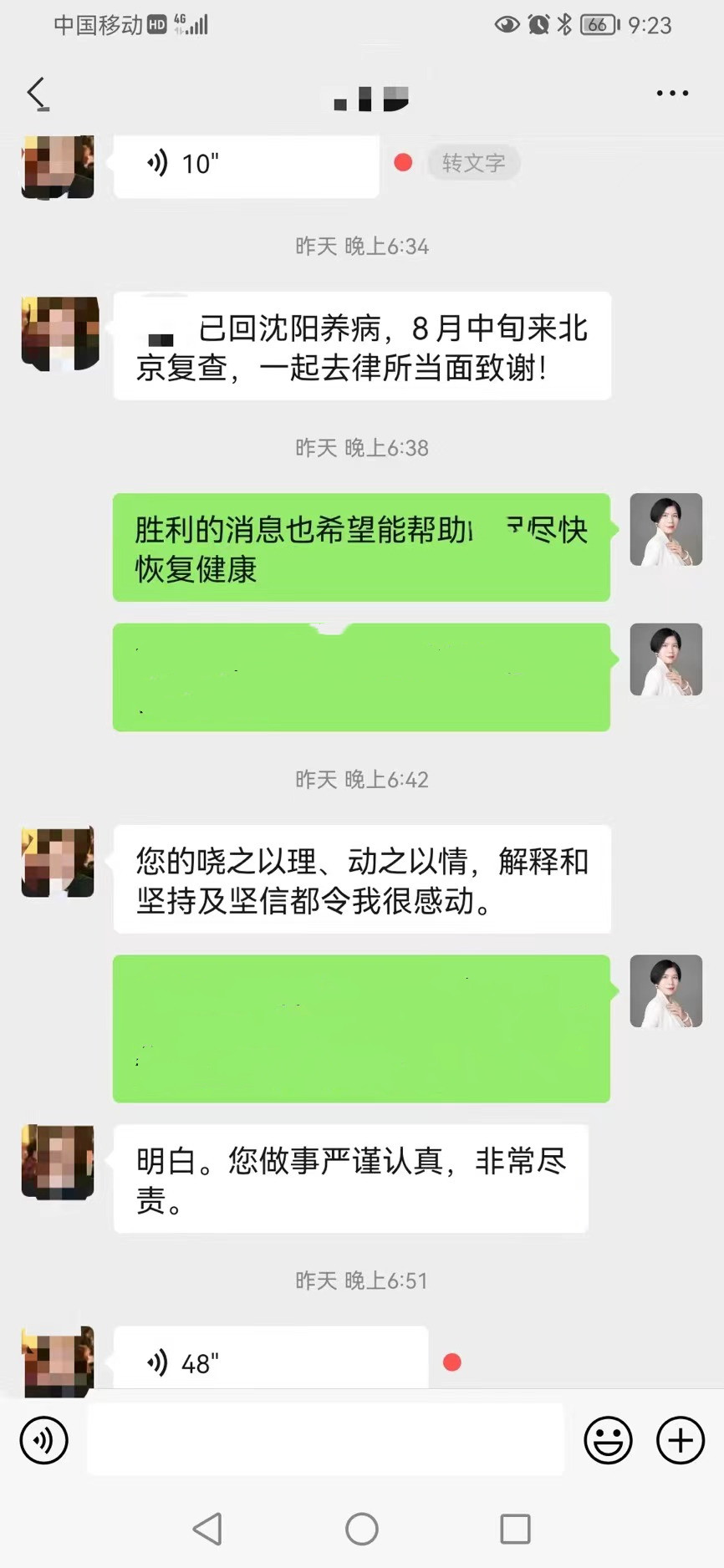This screenshot has height=1568, width=724.
Task: Open the plus attachment menu
Action: pyautogui.click(x=681, y=1440)
